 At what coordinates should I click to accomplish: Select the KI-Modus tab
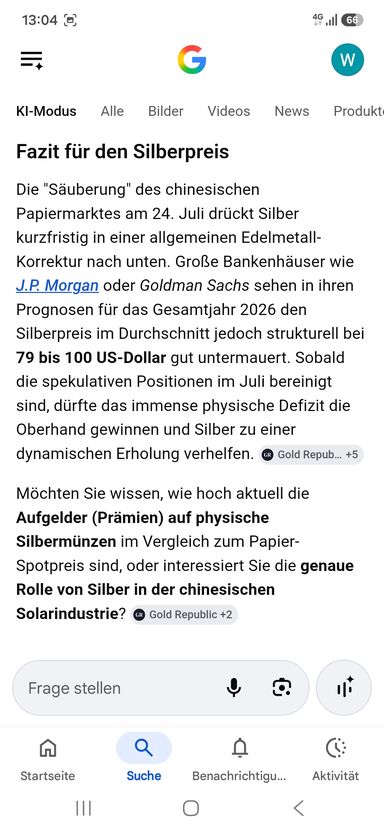pyautogui.click(x=46, y=111)
